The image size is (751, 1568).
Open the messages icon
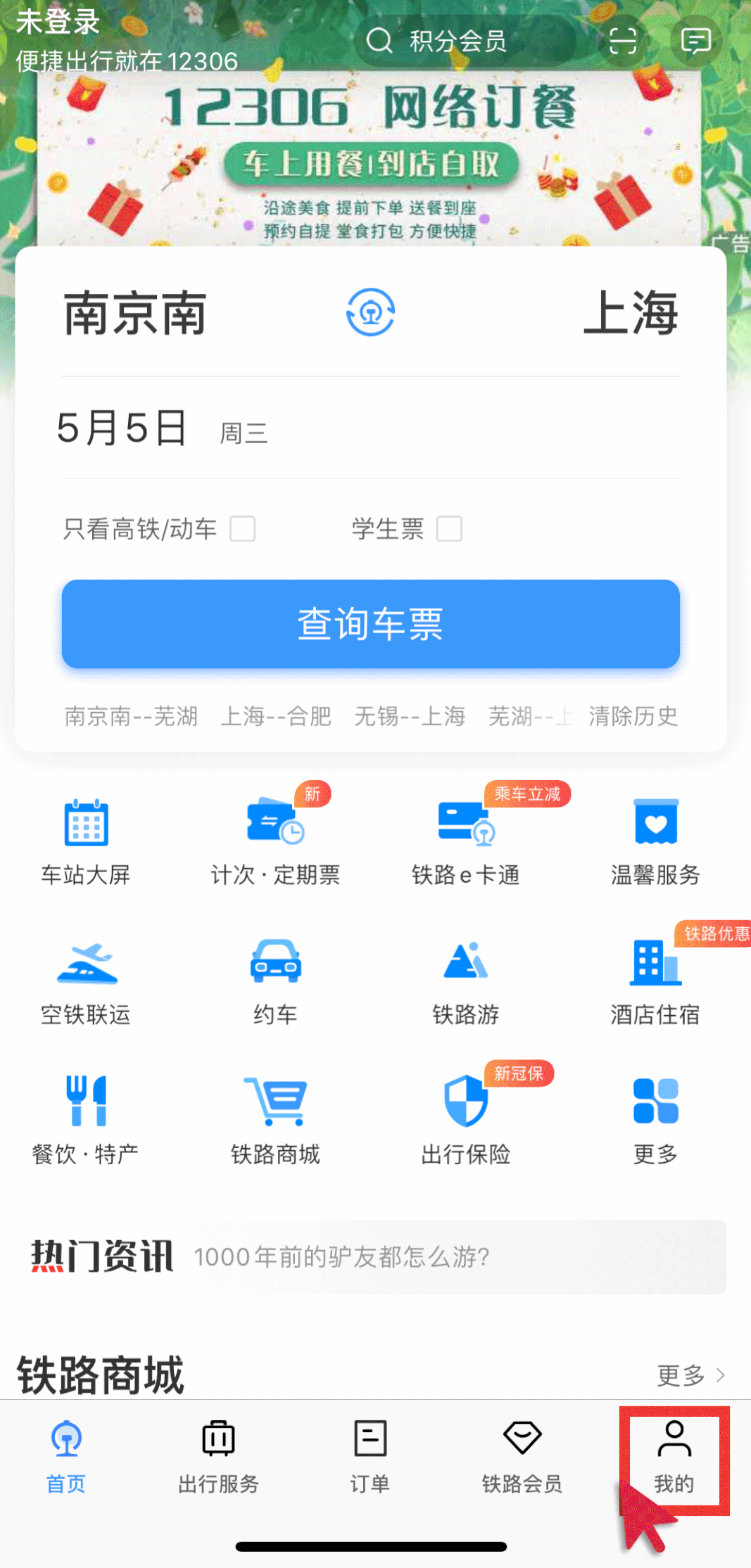point(695,41)
